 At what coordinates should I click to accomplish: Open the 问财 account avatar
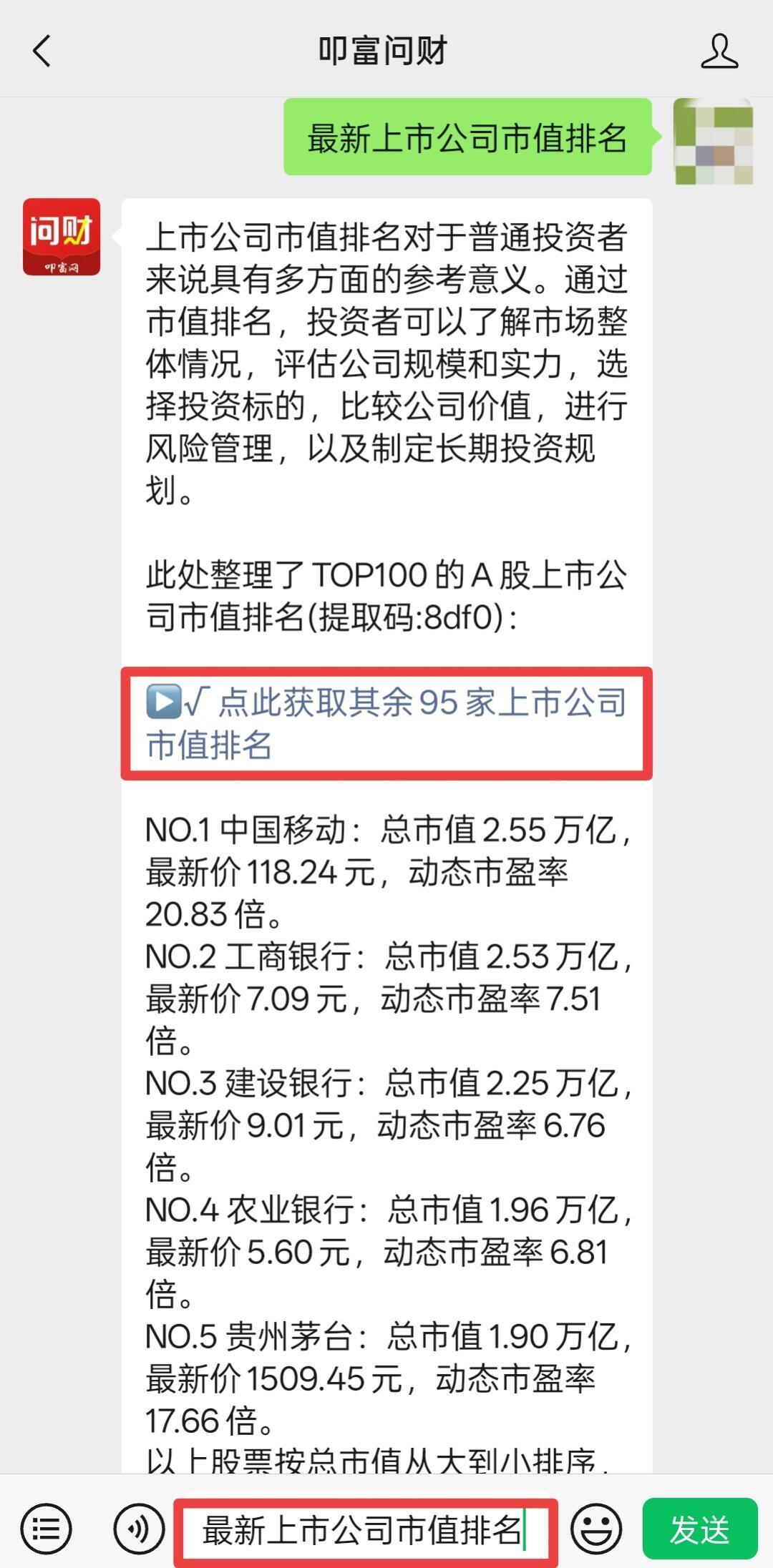[62, 237]
